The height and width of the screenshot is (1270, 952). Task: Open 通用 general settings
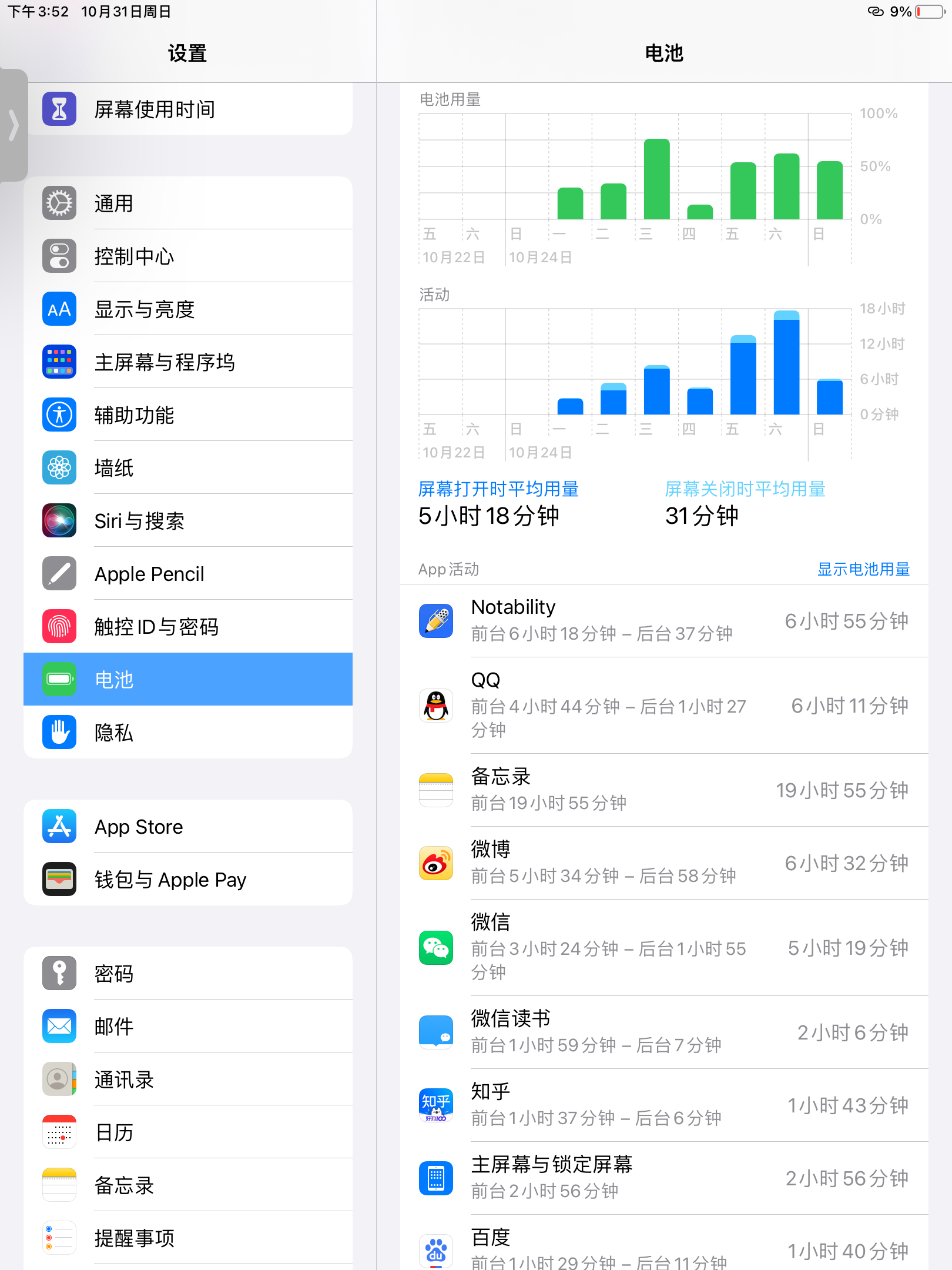(x=188, y=203)
